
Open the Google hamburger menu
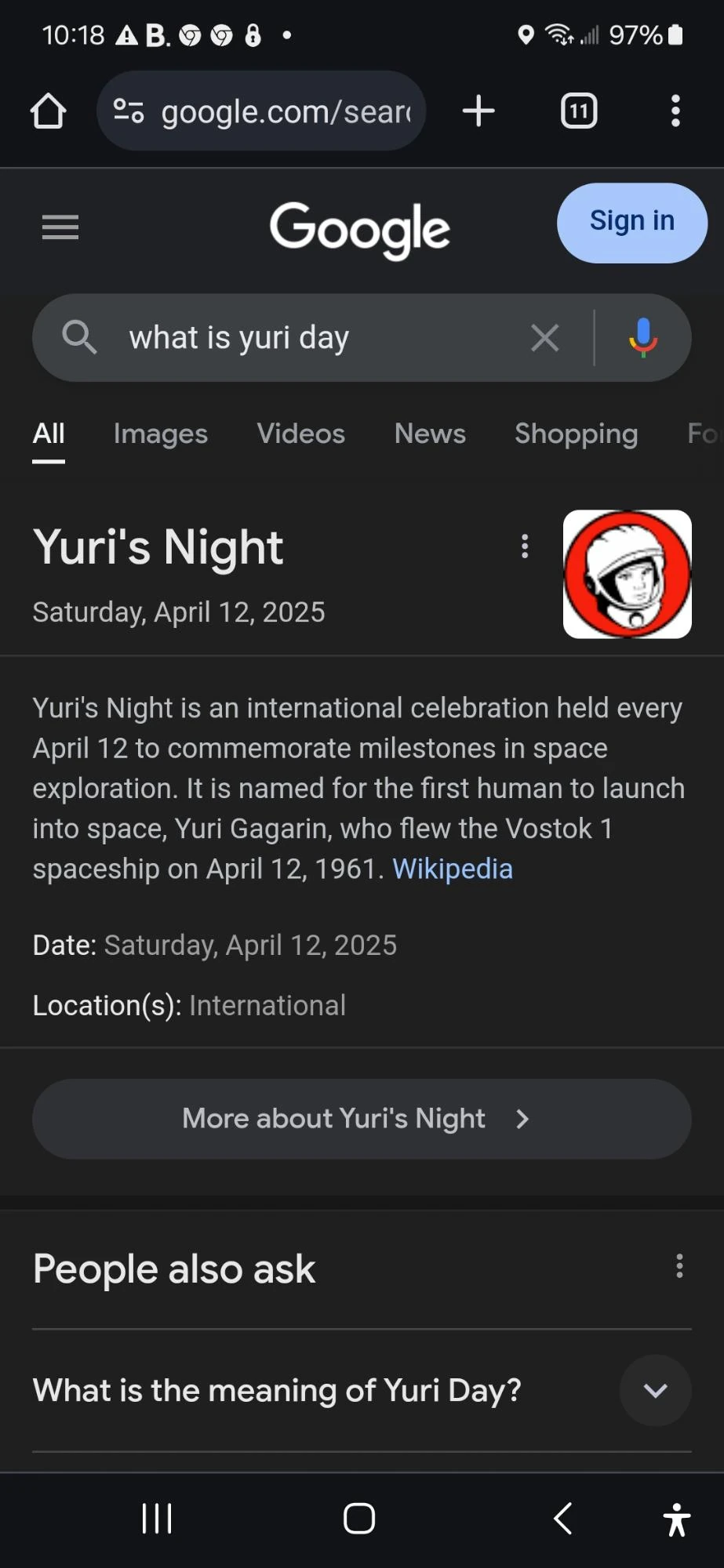[60, 227]
